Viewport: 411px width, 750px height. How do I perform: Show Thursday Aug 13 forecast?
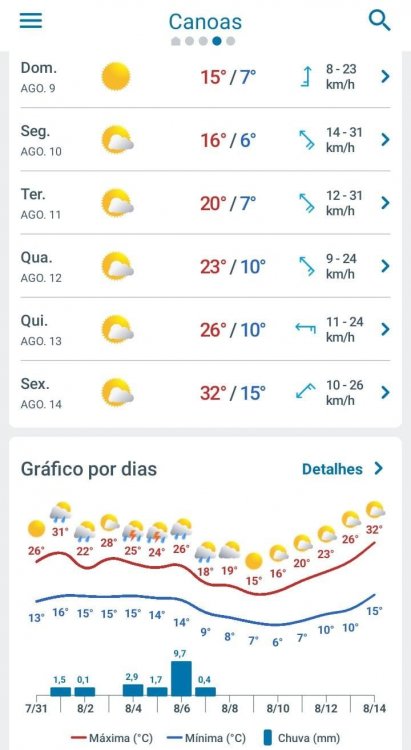pyautogui.click(x=205, y=329)
